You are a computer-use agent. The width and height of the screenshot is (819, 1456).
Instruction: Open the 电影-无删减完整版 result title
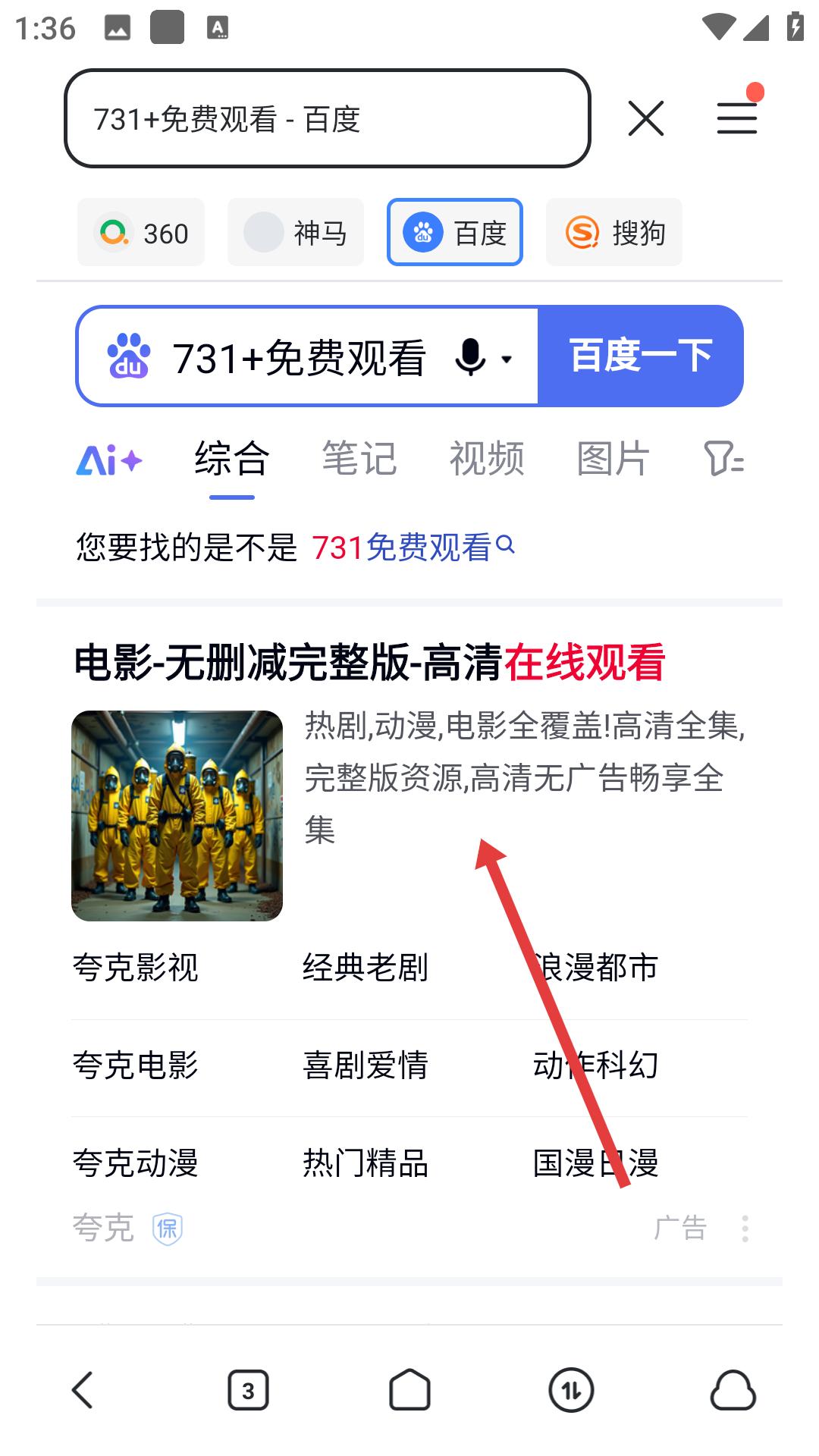tap(369, 662)
